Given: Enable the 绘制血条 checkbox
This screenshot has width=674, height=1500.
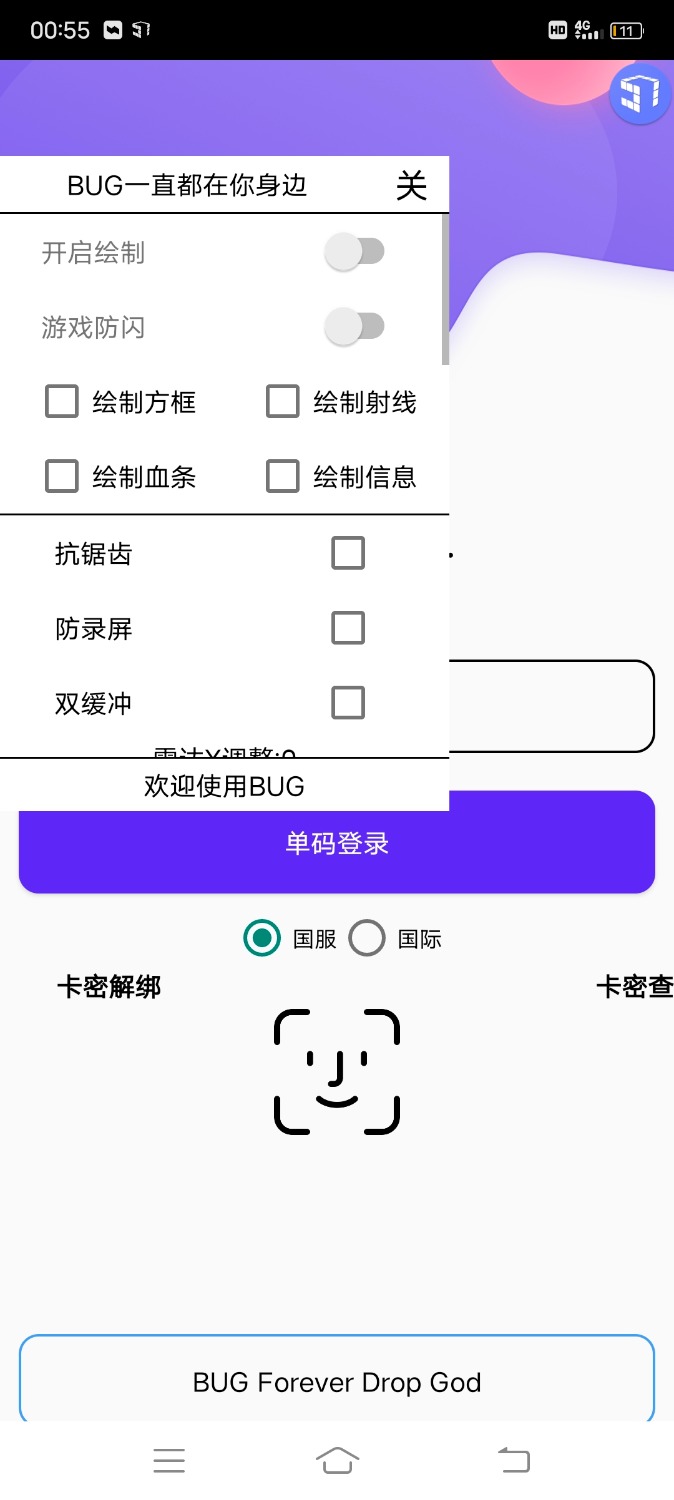Looking at the screenshot, I should pyautogui.click(x=62, y=477).
